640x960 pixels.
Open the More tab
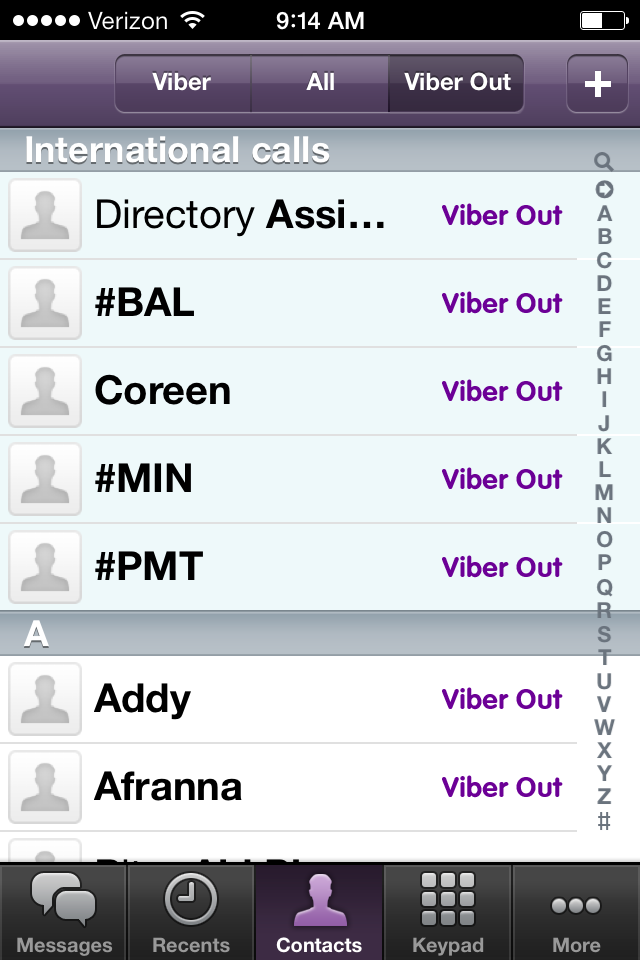click(576, 913)
